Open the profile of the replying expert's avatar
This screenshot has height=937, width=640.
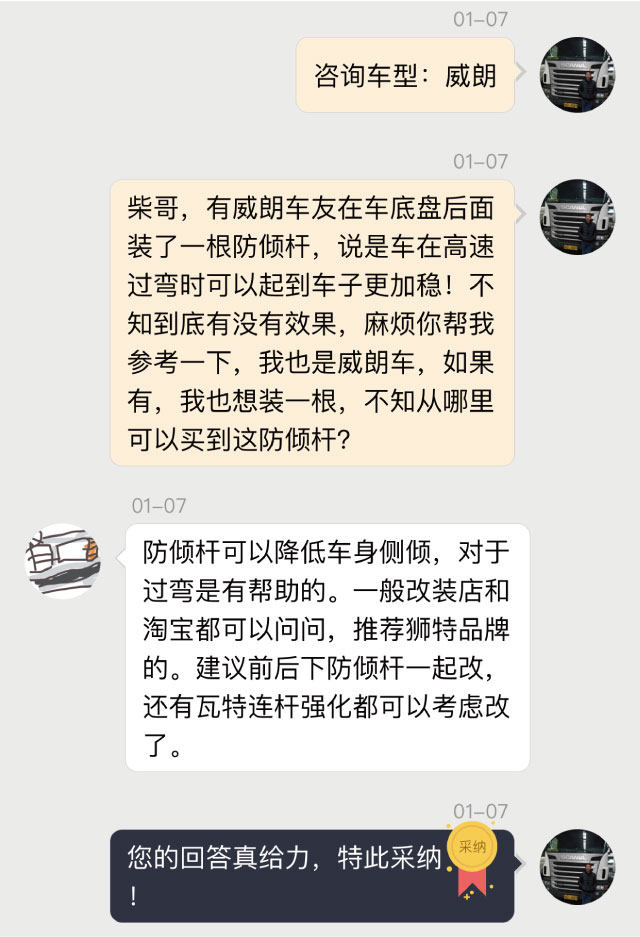(x=62, y=560)
